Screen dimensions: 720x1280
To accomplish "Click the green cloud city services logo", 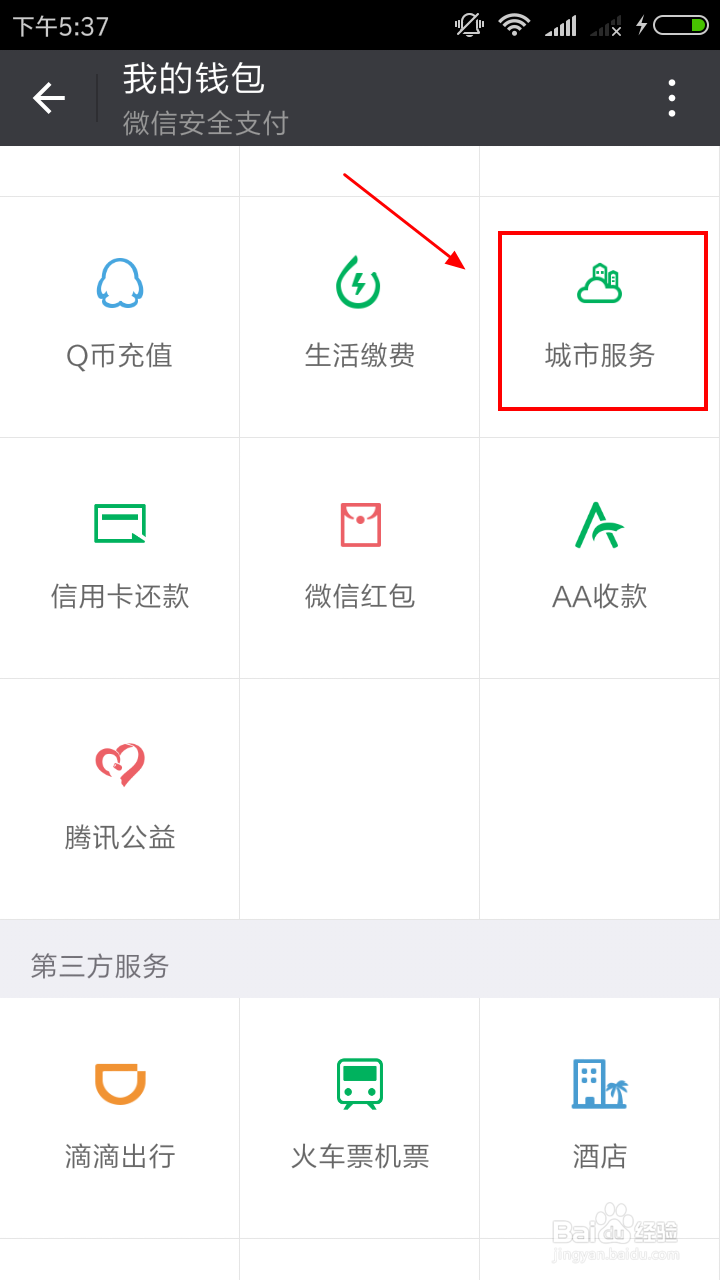I will (x=600, y=282).
